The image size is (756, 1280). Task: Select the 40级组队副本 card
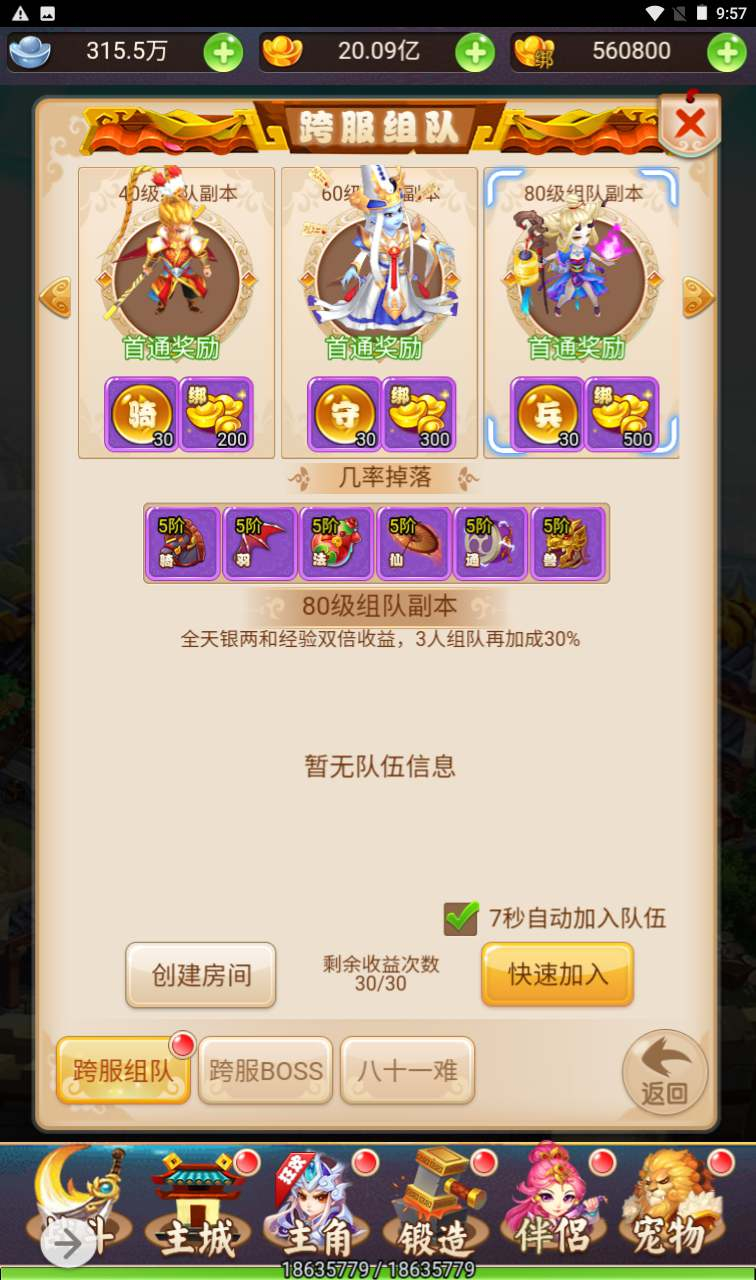click(x=177, y=313)
